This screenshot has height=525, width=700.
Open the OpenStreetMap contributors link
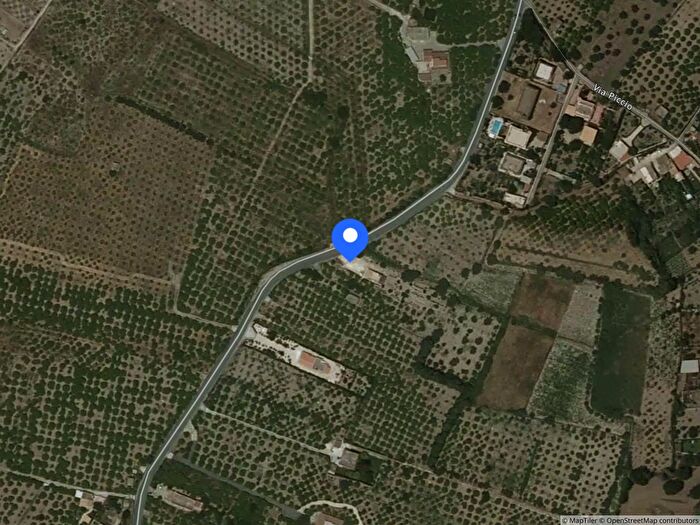[x=650, y=520]
